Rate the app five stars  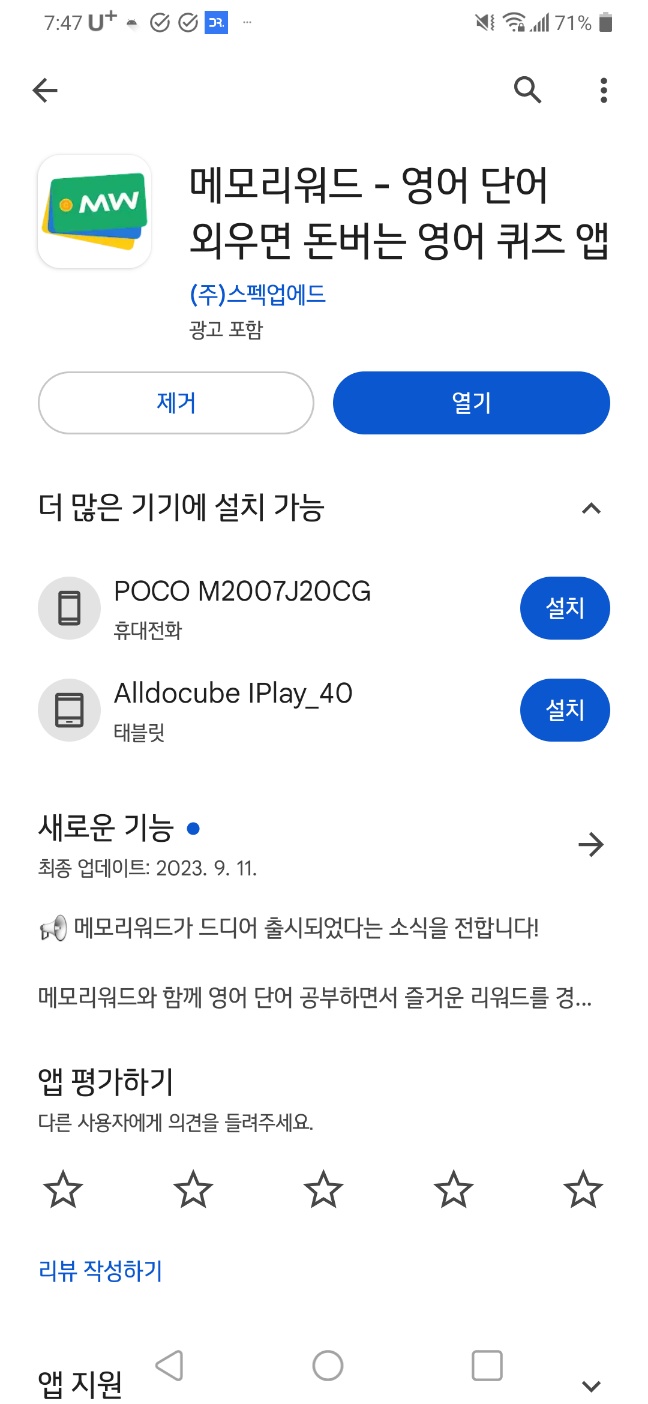click(x=583, y=1190)
